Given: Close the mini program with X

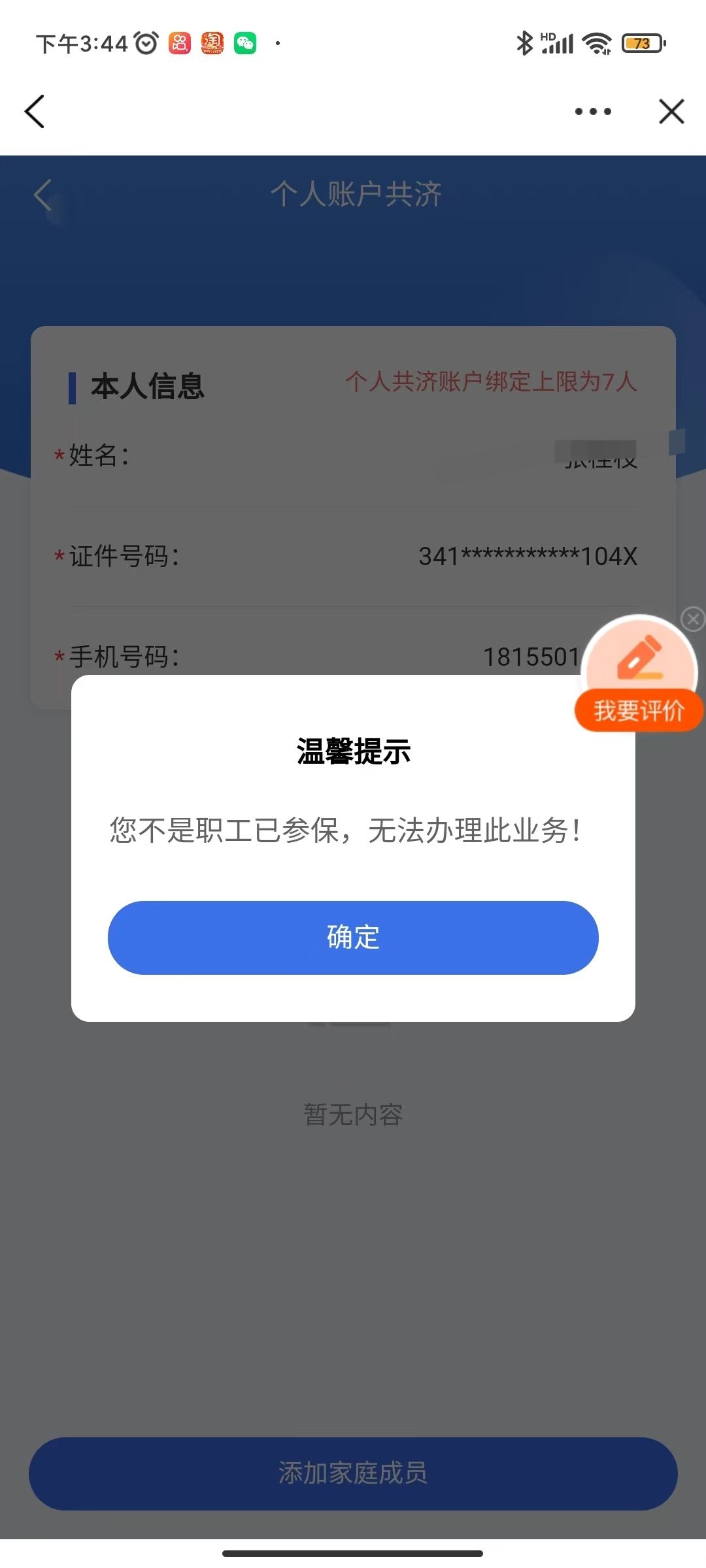Looking at the screenshot, I should [671, 112].
